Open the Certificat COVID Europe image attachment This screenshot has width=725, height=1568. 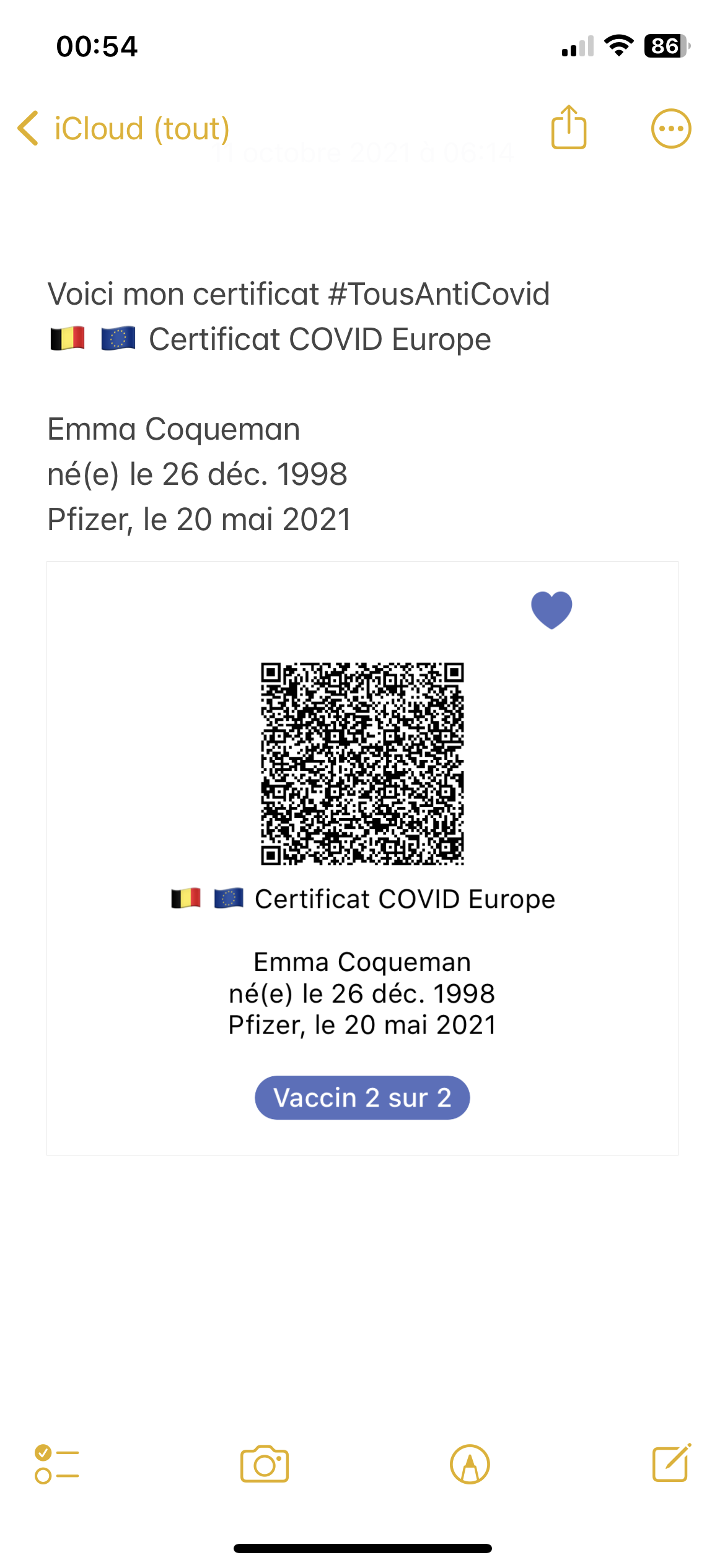pos(362,858)
